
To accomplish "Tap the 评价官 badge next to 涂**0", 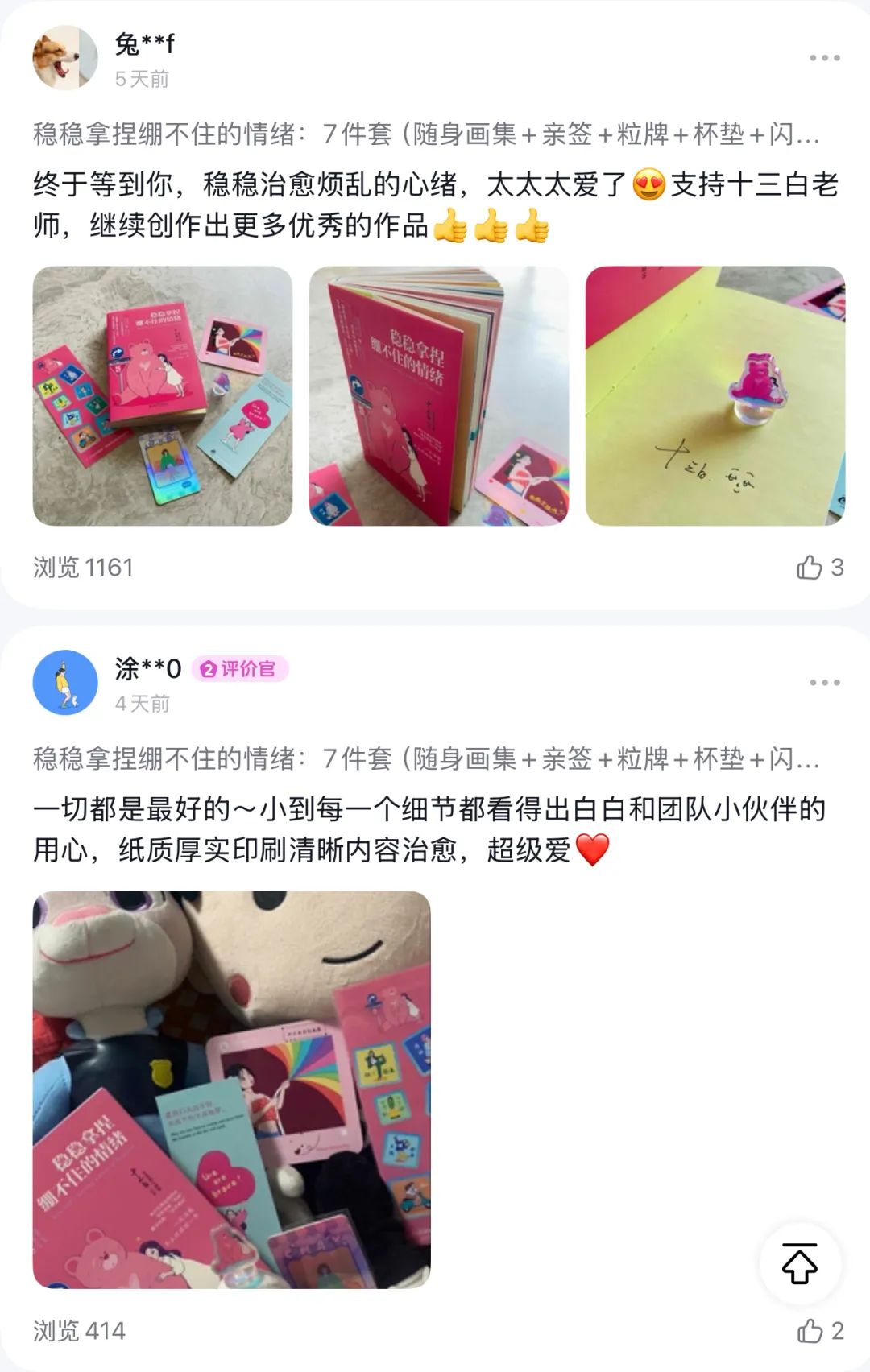I will point(239,669).
